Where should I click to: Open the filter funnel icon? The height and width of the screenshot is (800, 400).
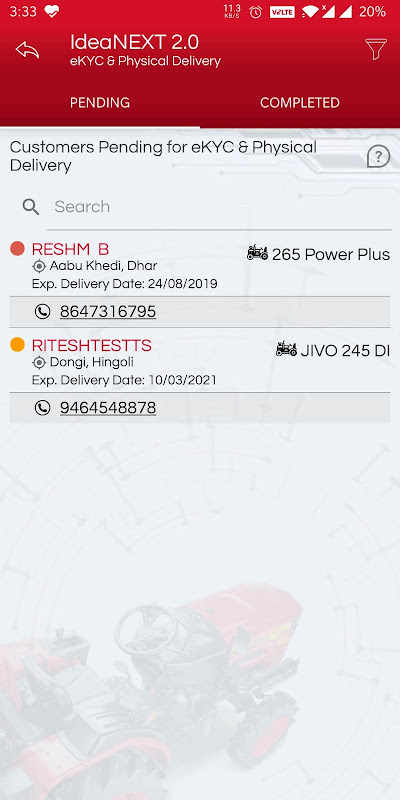(x=376, y=49)
